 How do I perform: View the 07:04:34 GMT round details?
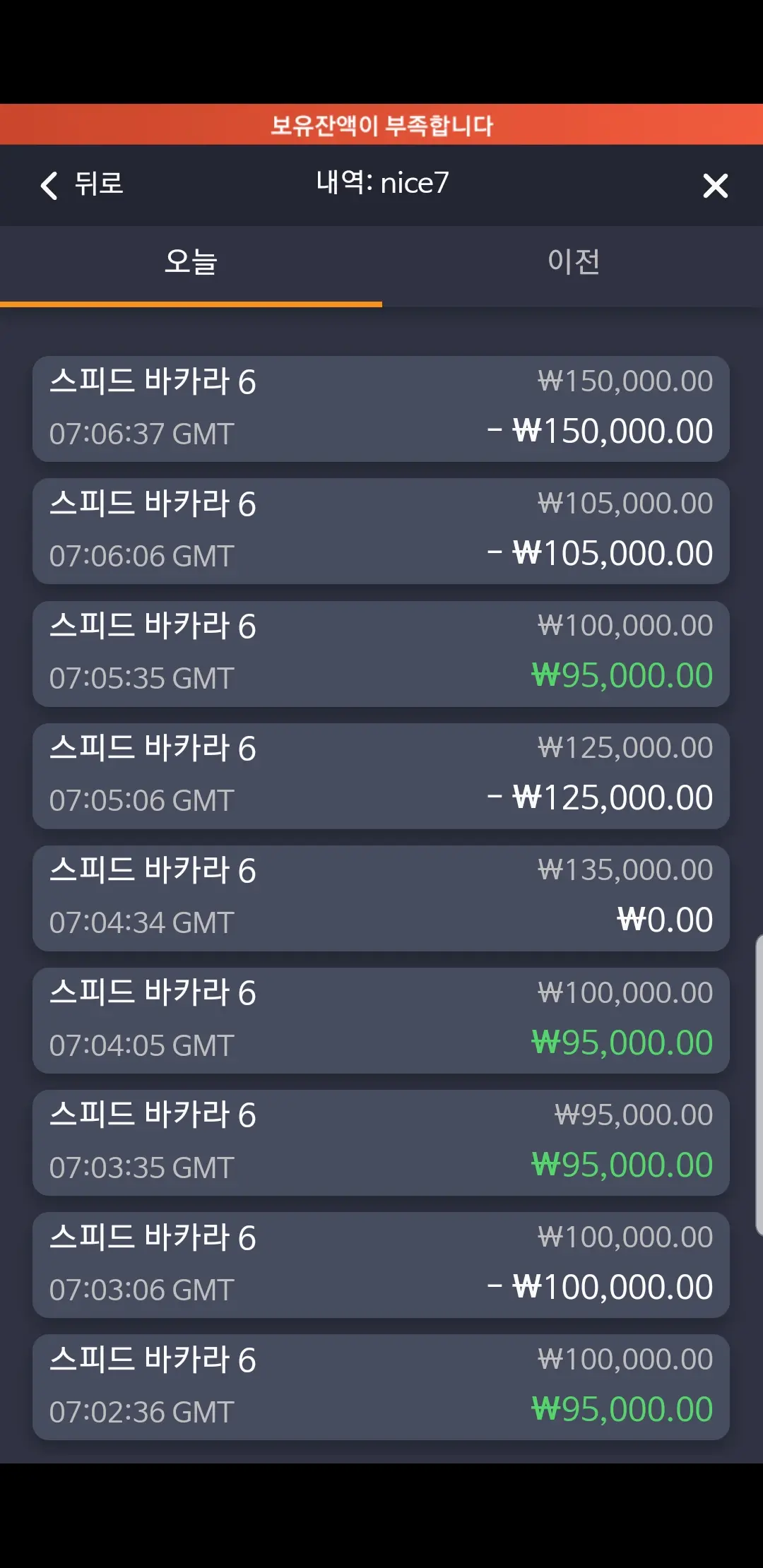(381, 898)
